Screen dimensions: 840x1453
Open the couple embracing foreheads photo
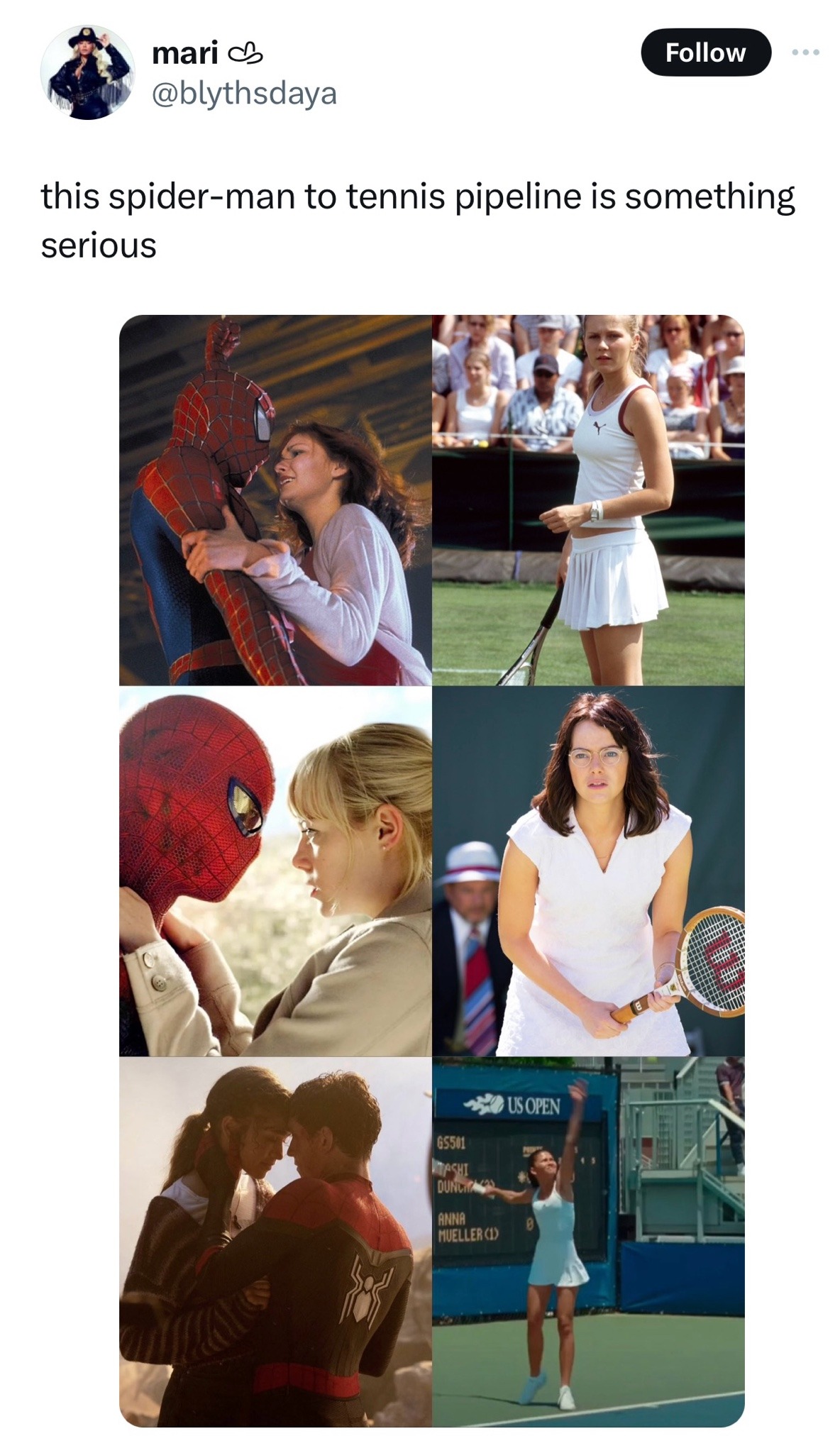pos(275,1242)
